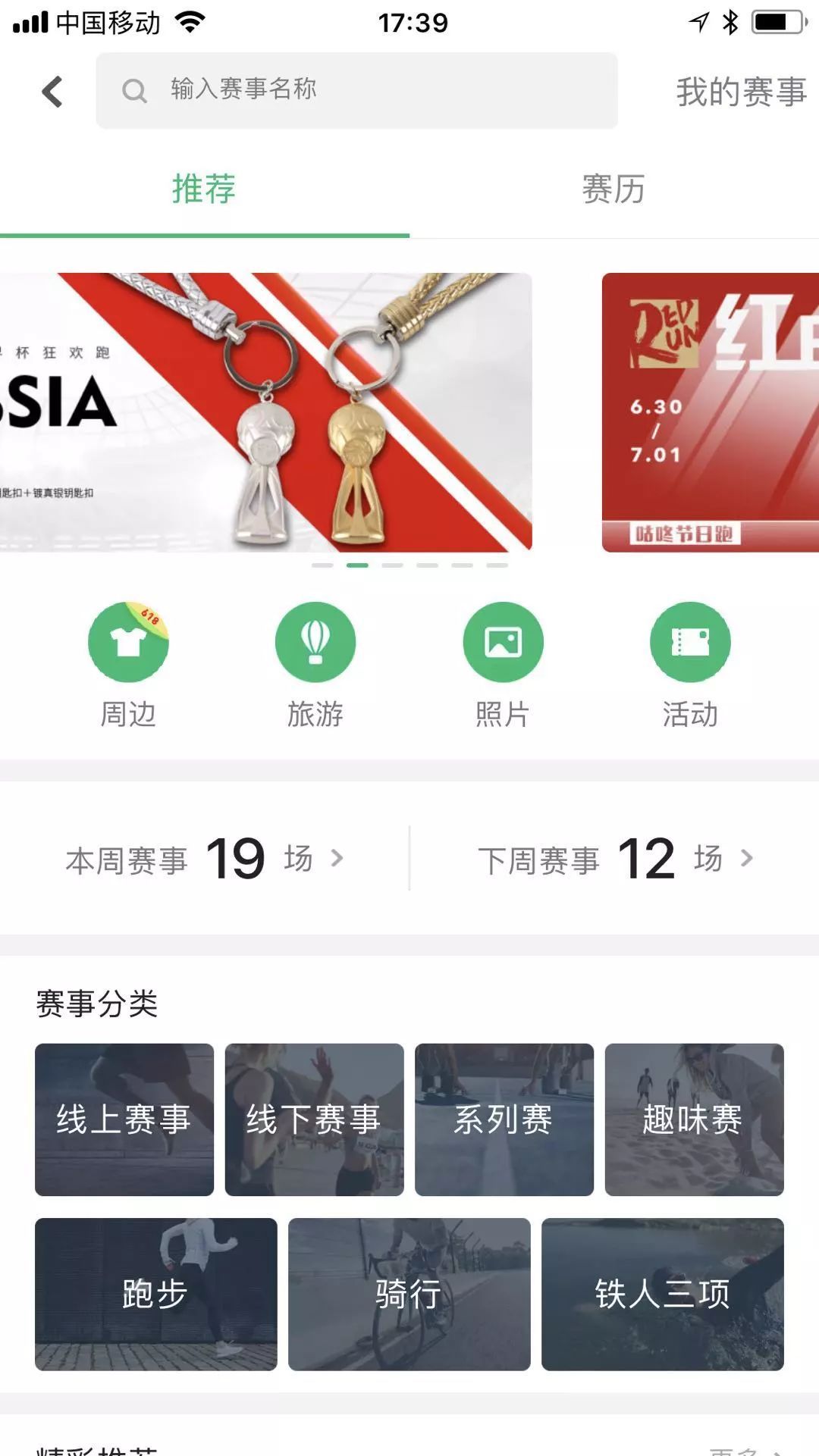The image size is (819, 1456).
Task: Open the 旅游 hot air balloon icon
Action: click(315, 641)
